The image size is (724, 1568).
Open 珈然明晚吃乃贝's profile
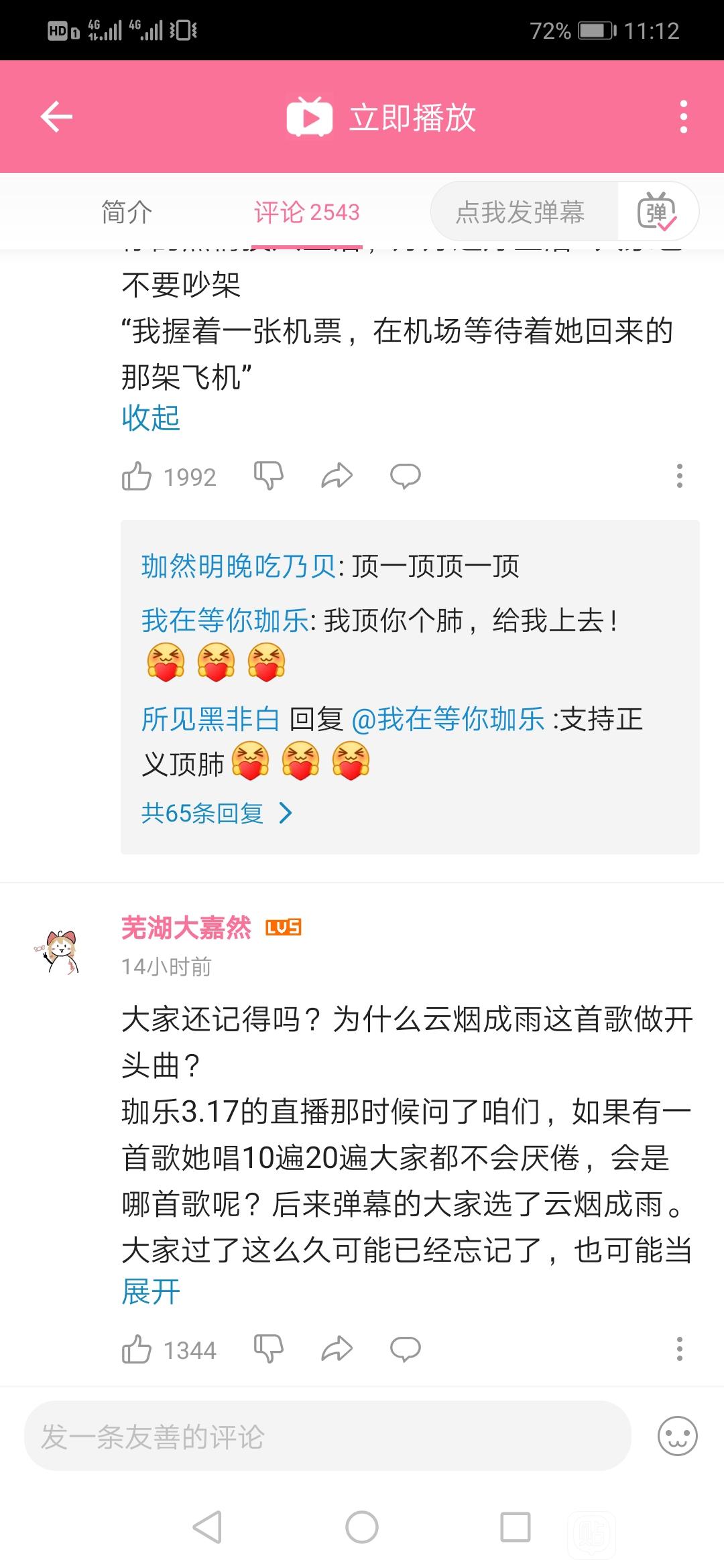tap(238, 567)
